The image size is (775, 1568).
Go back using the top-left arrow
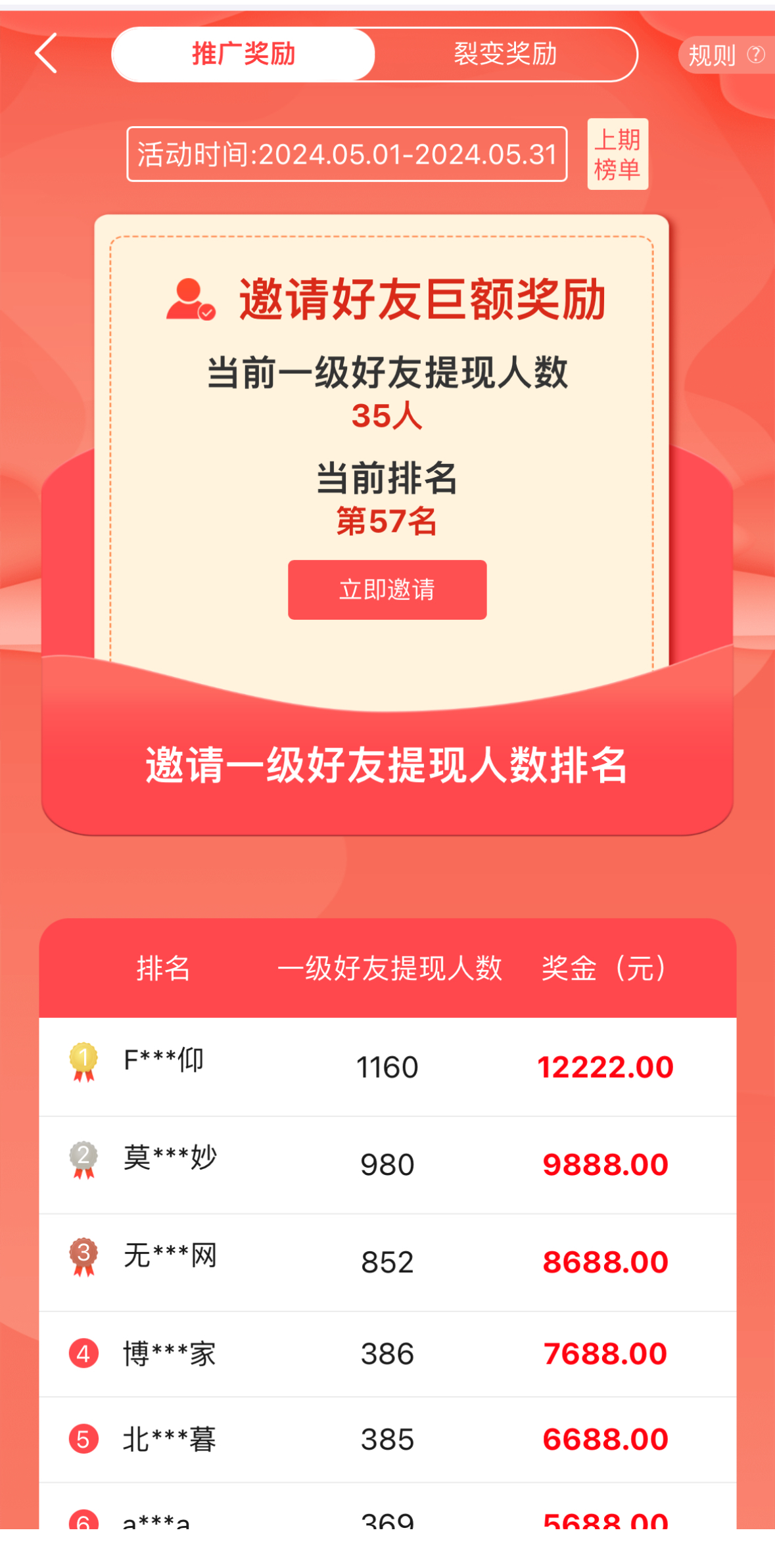pyautogui.click(x=46, y=53)
